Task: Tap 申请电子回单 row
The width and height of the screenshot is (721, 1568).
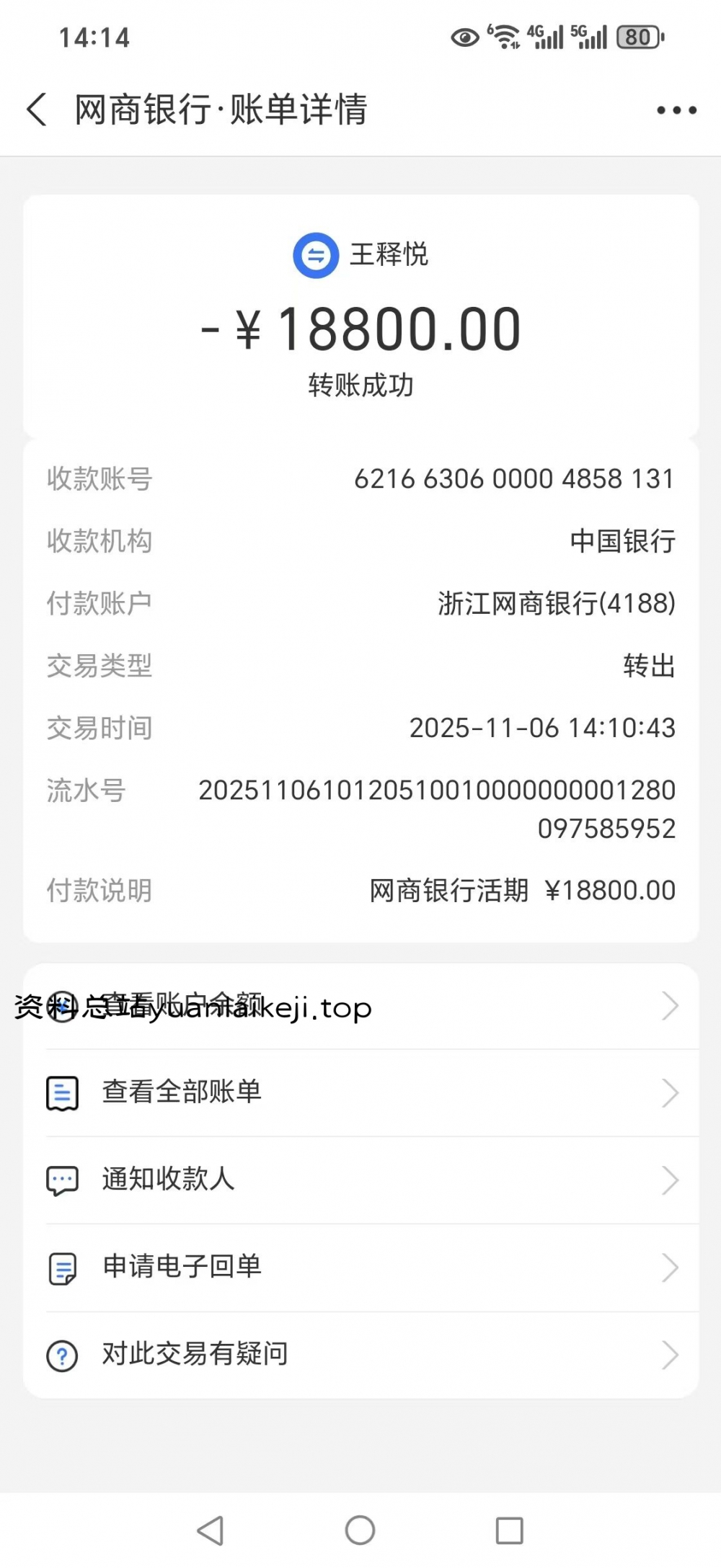Action: pyautogui.click(x=360, y=1267)
